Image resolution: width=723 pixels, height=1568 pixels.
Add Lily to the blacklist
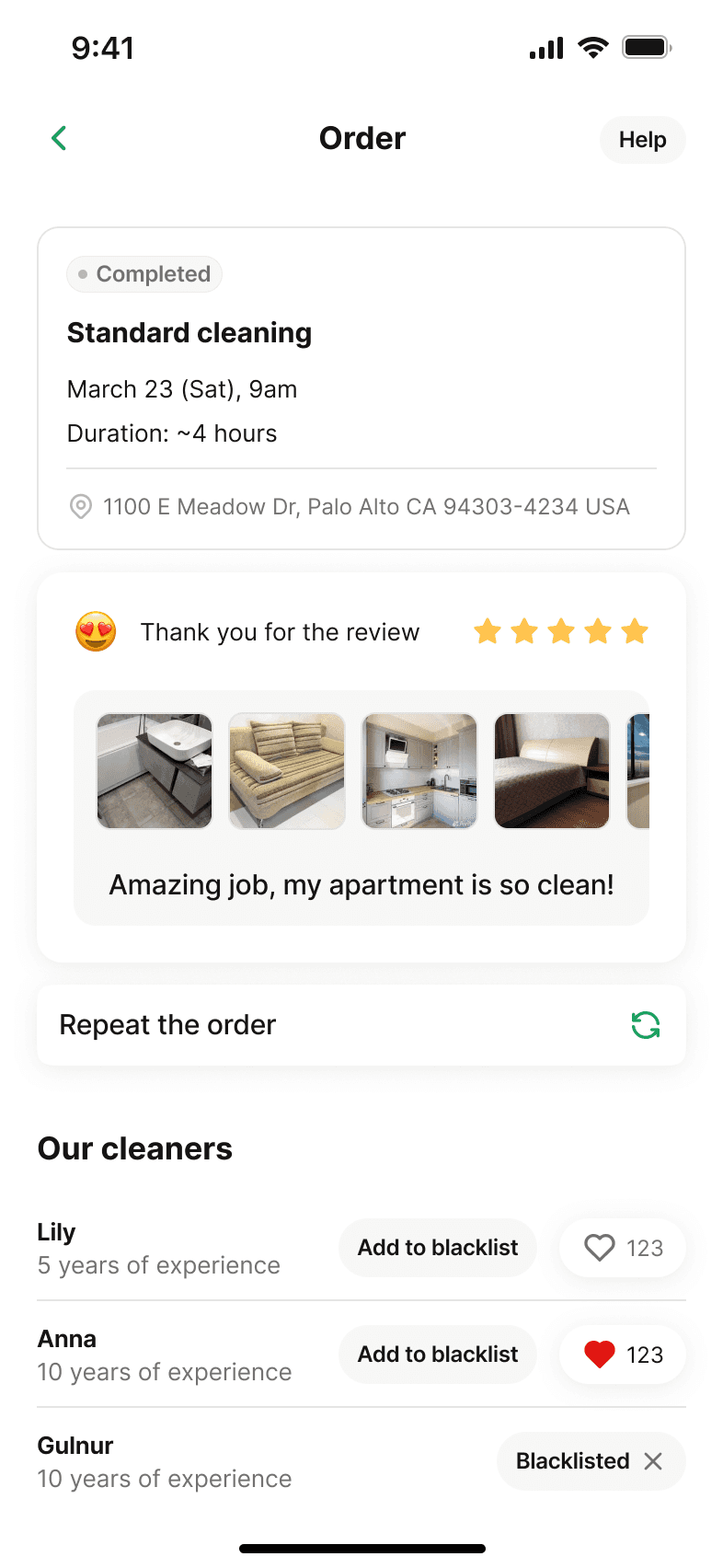click(x=437, y=1248)
